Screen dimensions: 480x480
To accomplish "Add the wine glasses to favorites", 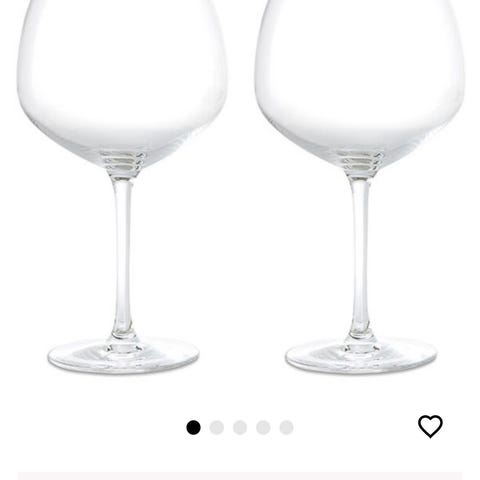I will (430, 426).
